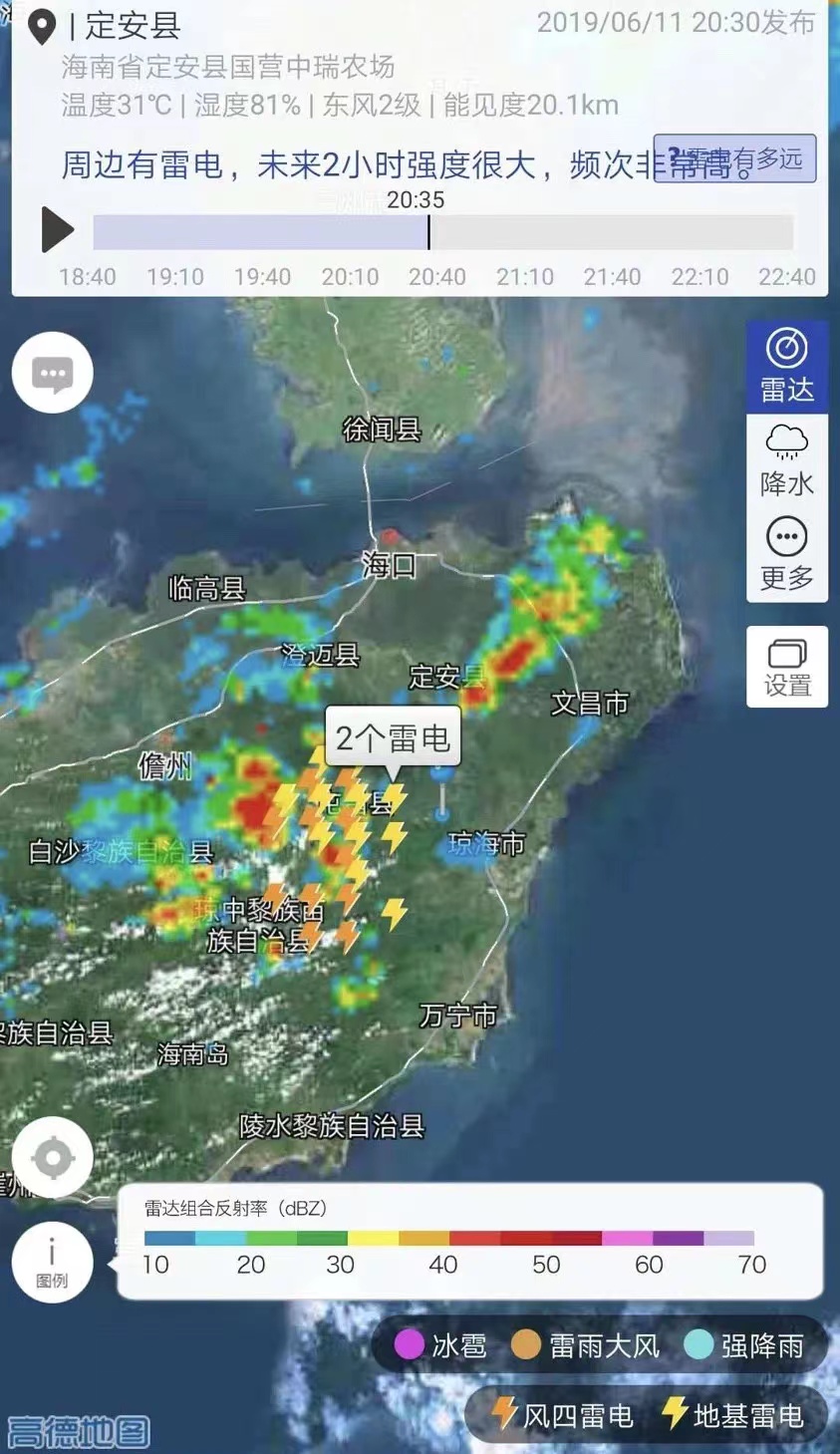Tap the radar timeline bar
Screen dimensions: 840x1454
[442, 232]
